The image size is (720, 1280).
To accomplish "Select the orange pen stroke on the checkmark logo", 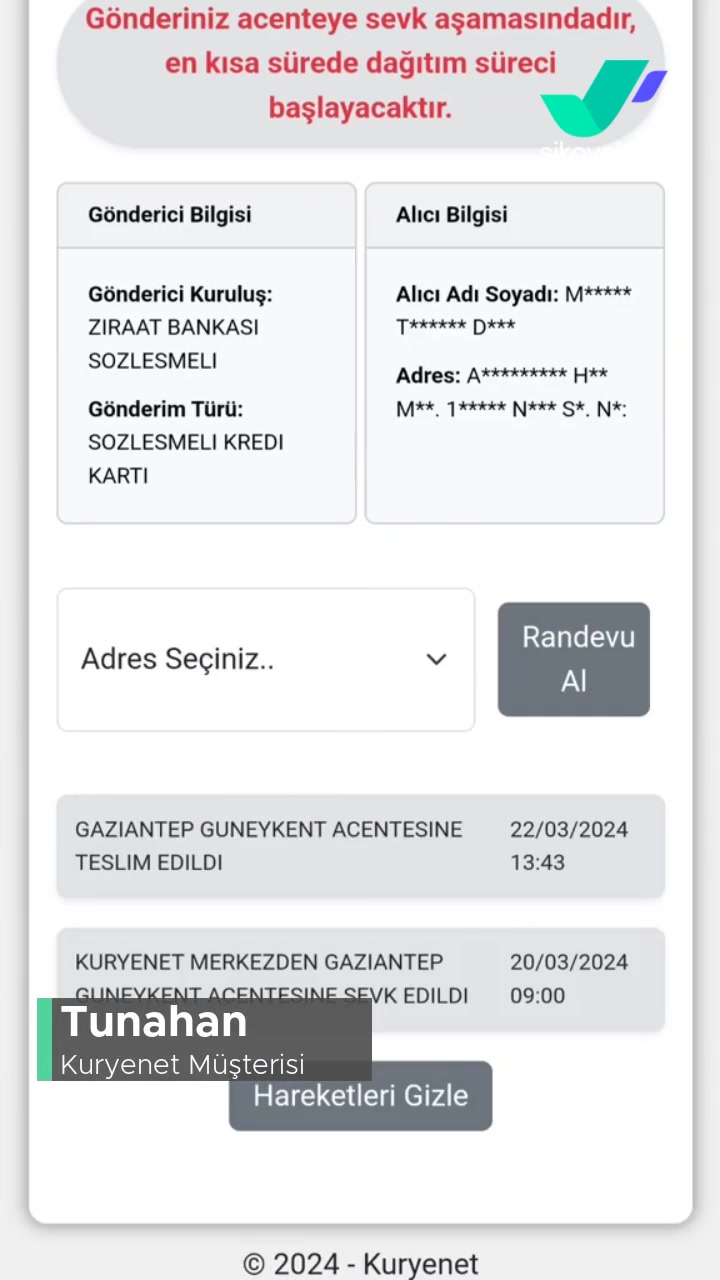I will pyautogui.click(x=650, y=85).
